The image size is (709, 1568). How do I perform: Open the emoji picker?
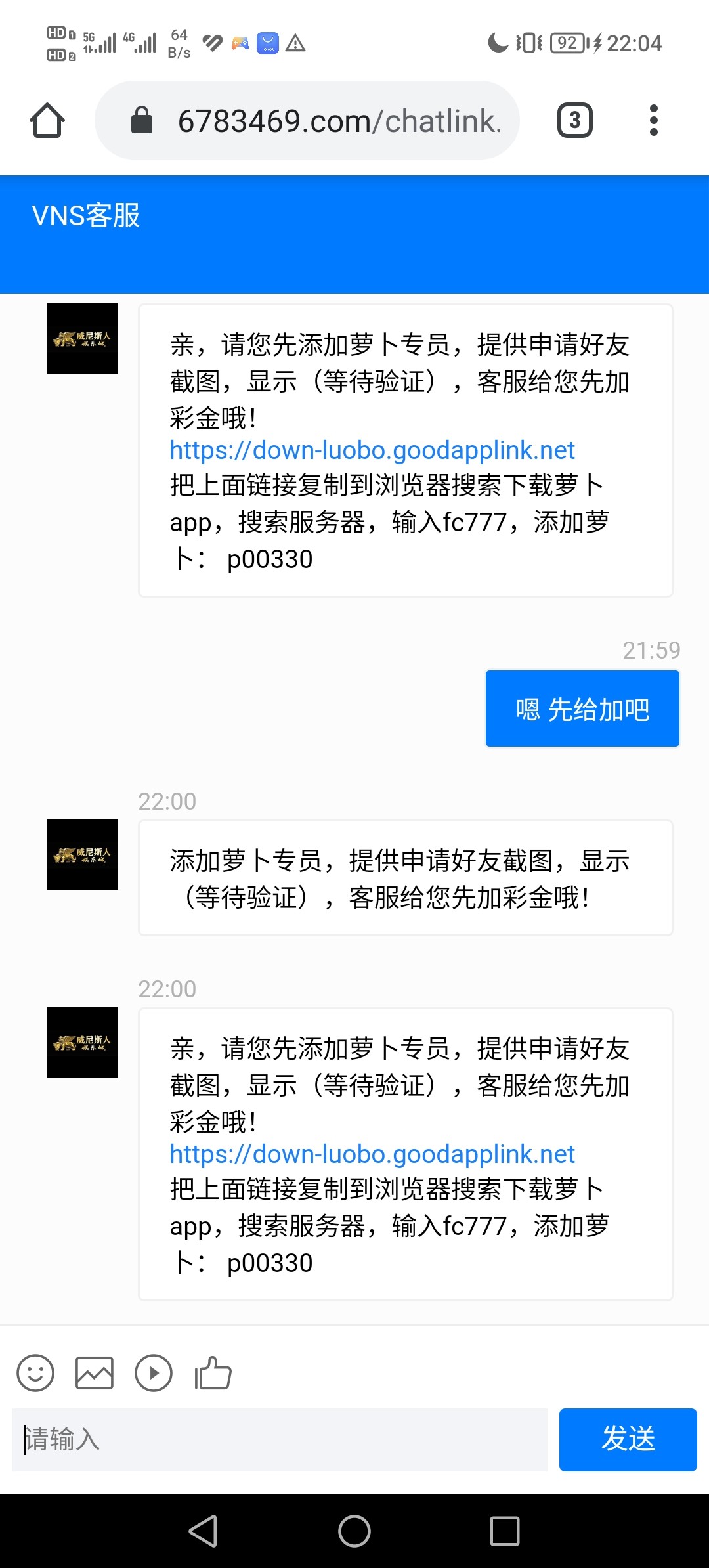coord(35,1373)
